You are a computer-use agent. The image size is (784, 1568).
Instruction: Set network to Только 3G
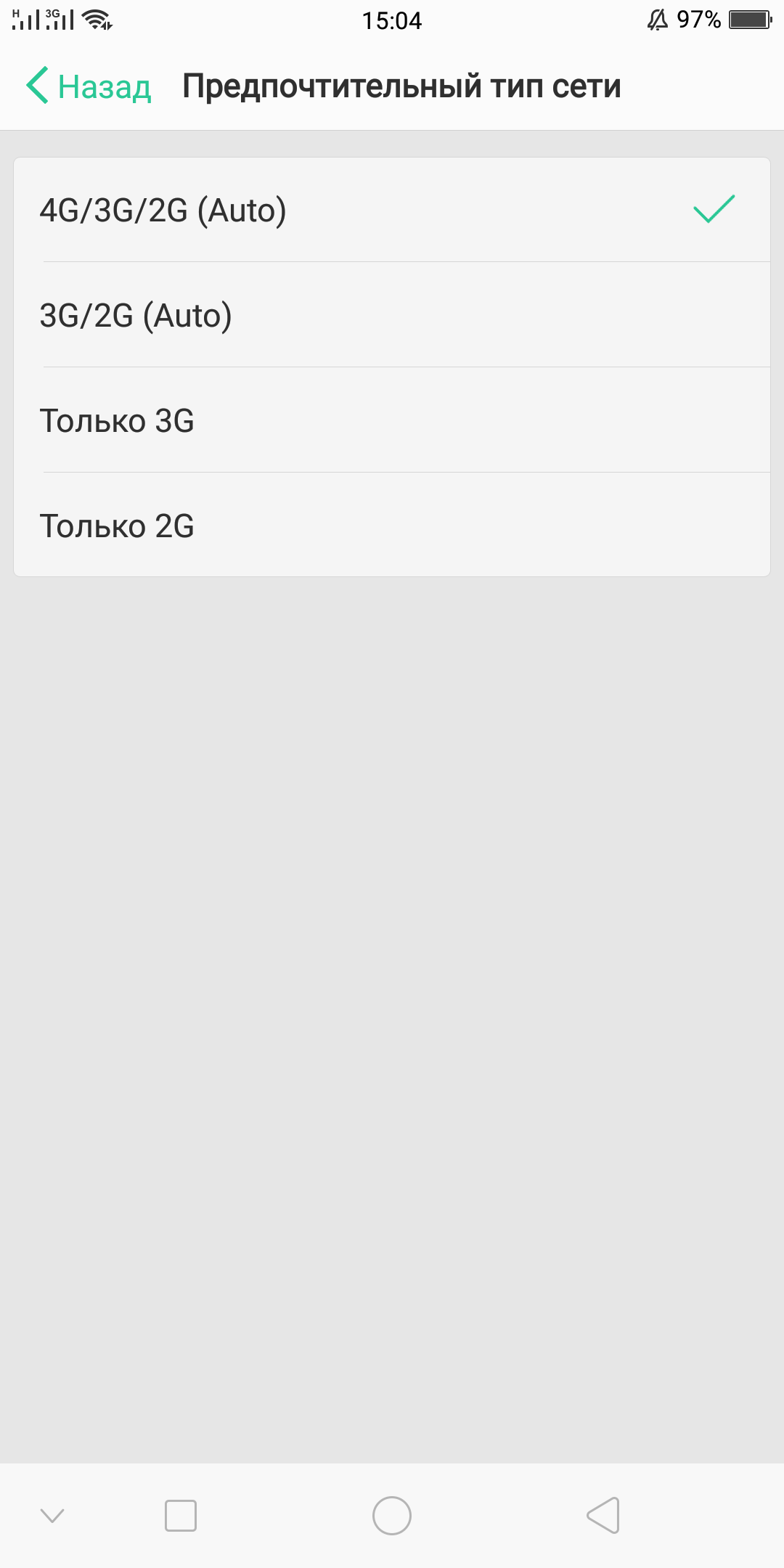[392, 421]
